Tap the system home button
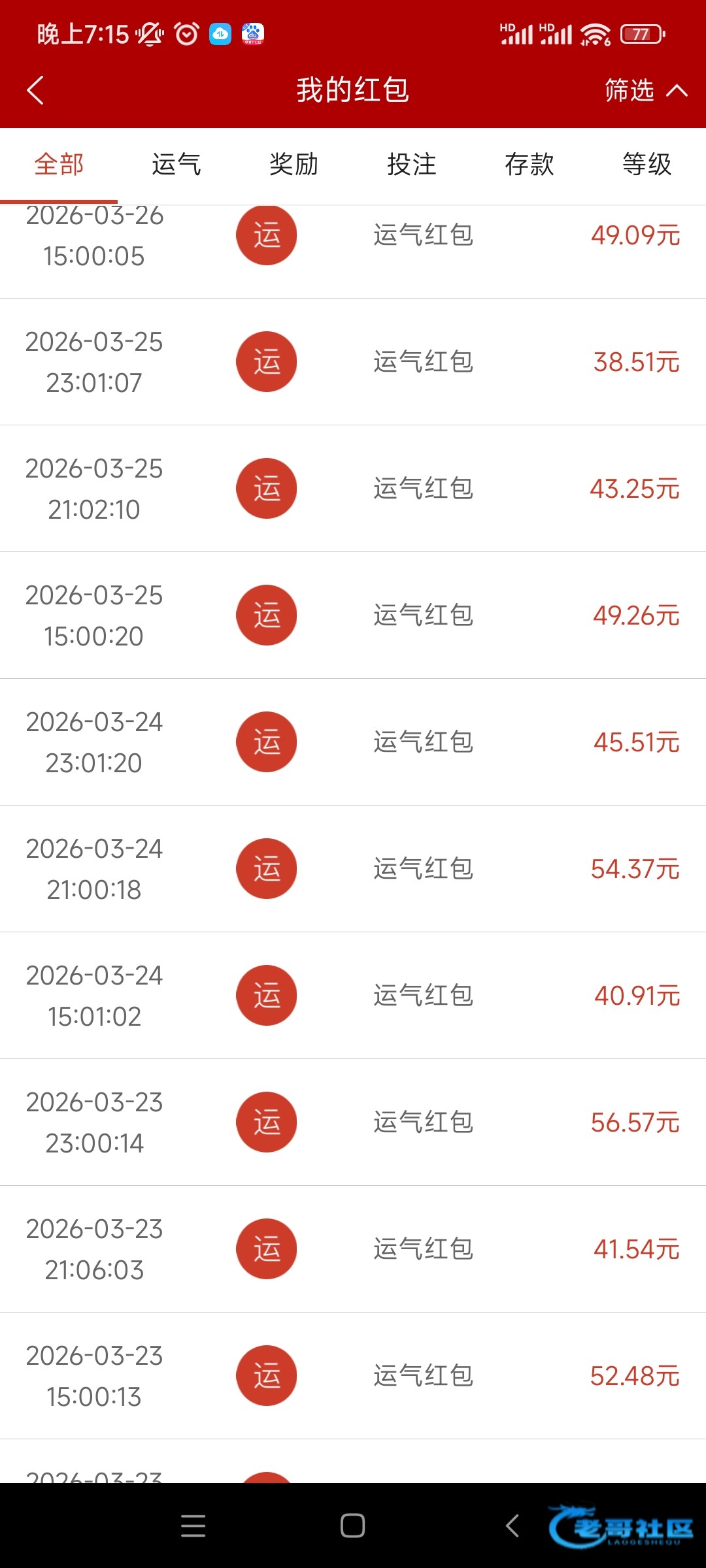 pos(352,1526)
